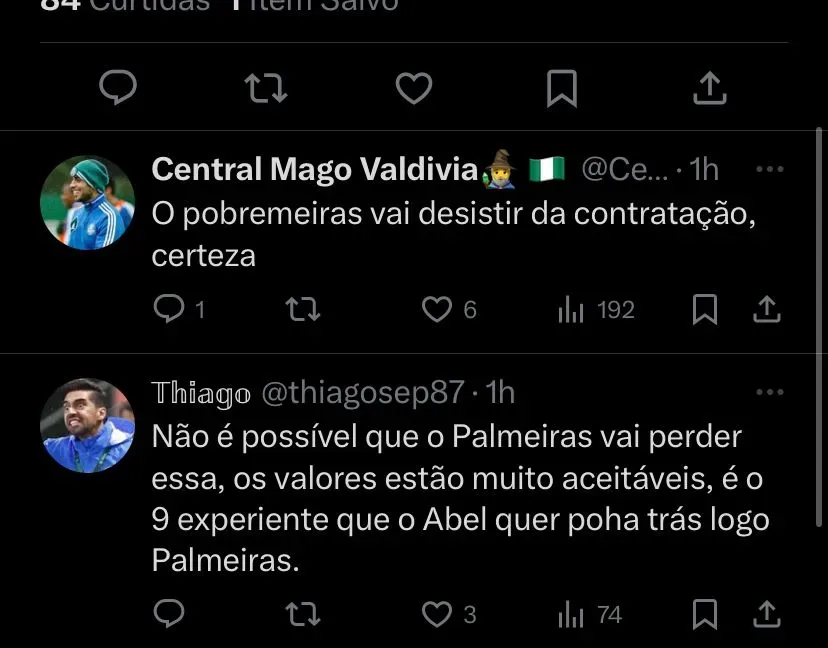Bookmark Thiago's comment
This screenshot has height=648, width=828.
coord(705,614)
